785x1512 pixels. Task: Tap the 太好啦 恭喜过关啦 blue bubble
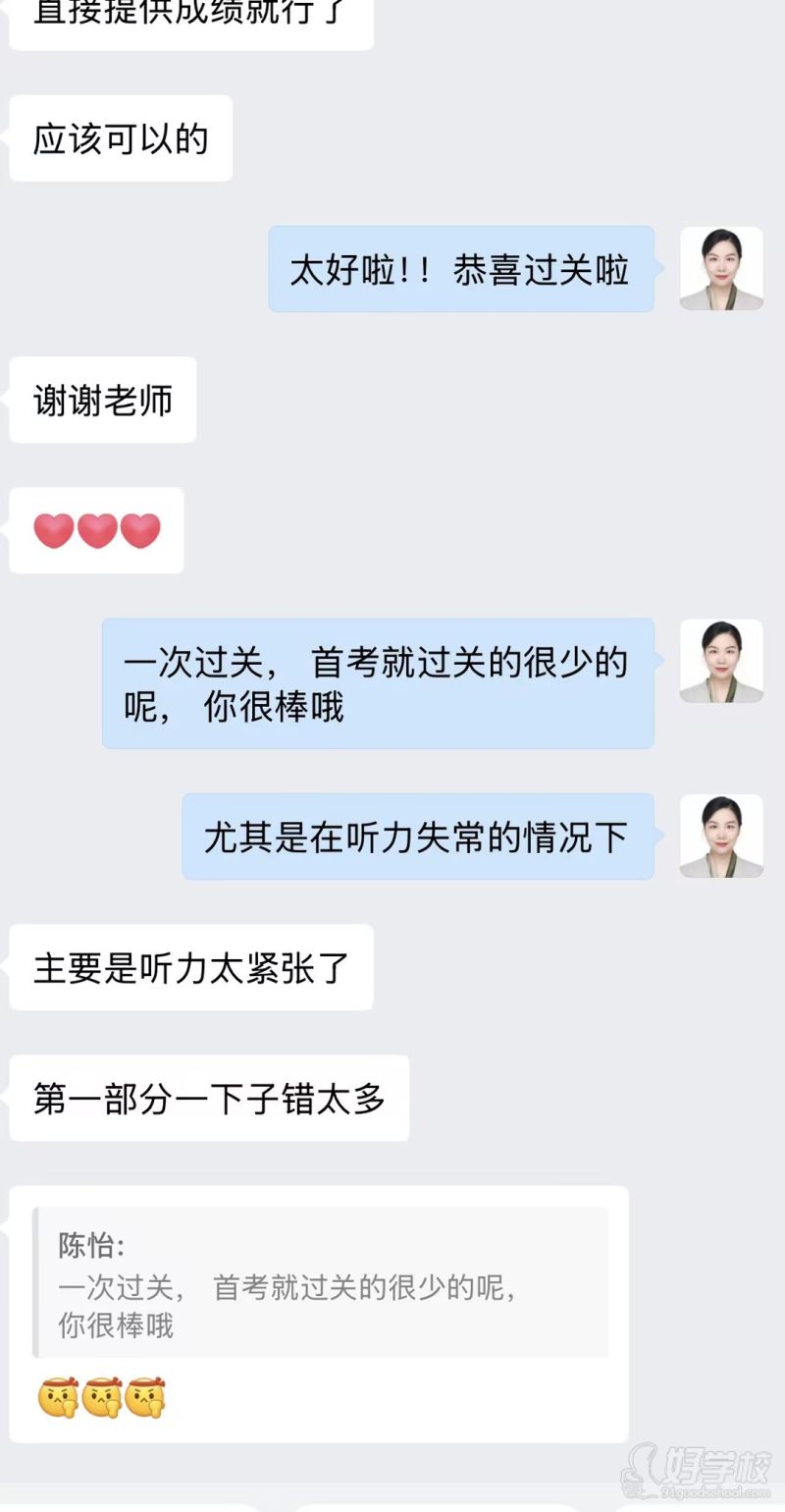coord(461,270)
